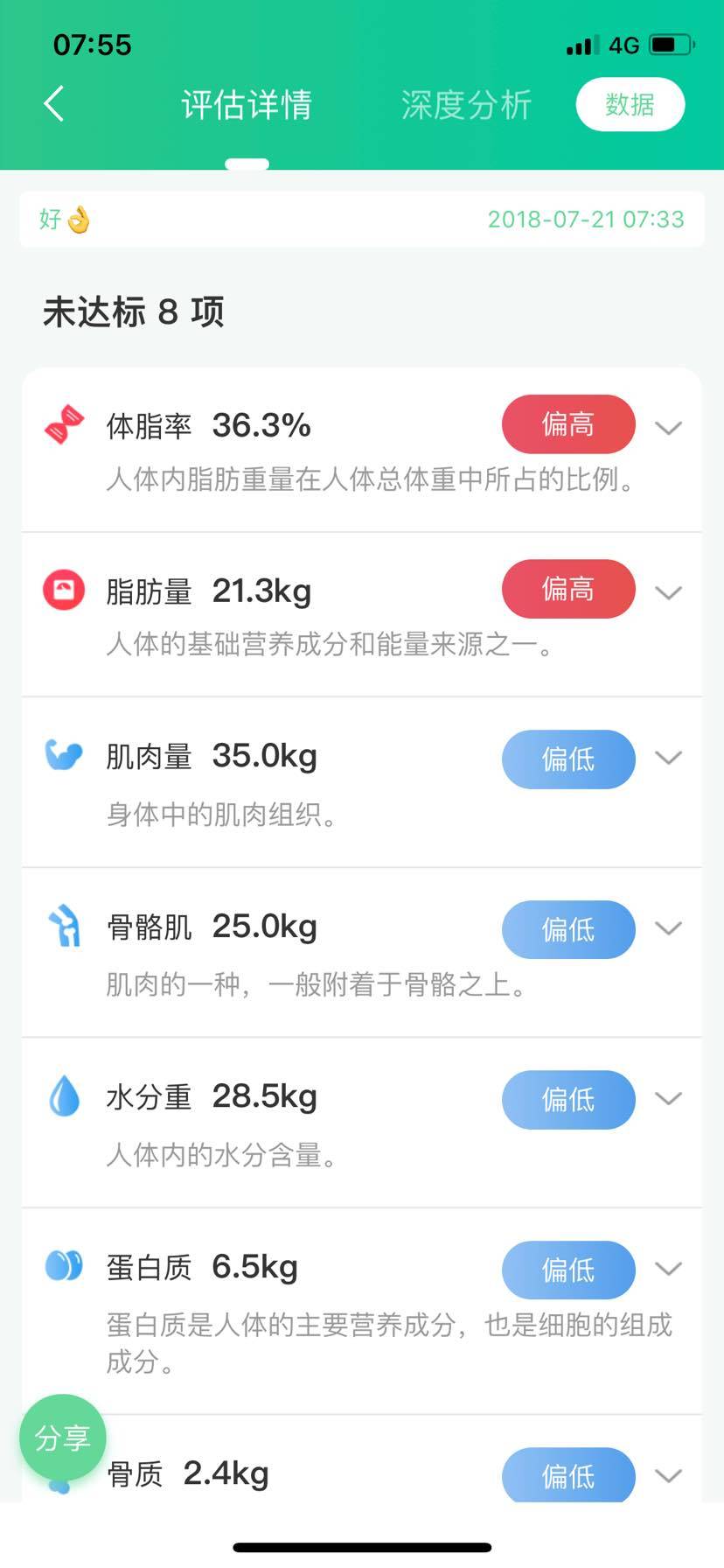
Task: Tap the floating 分享 button
Action: [63, 1437]
